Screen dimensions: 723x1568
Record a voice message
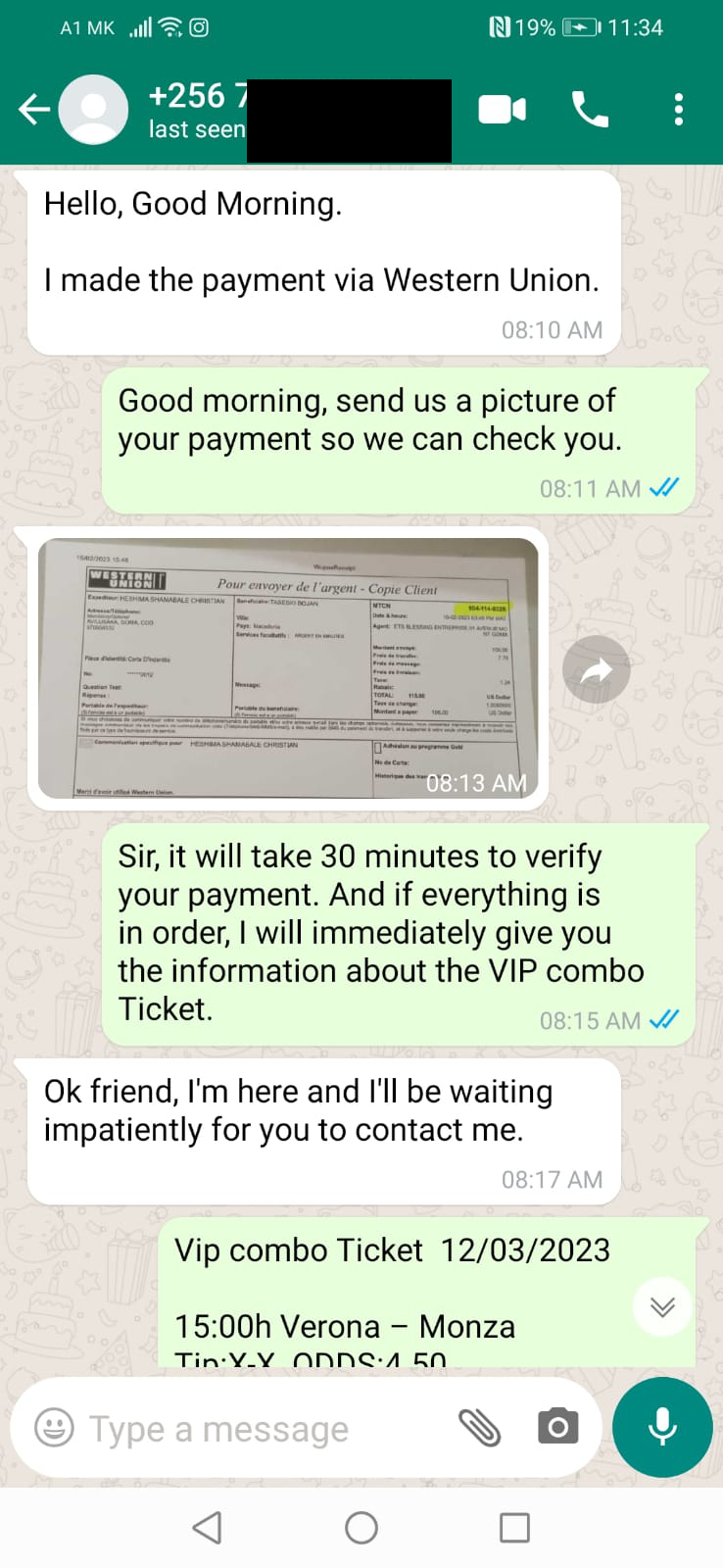662,1427
